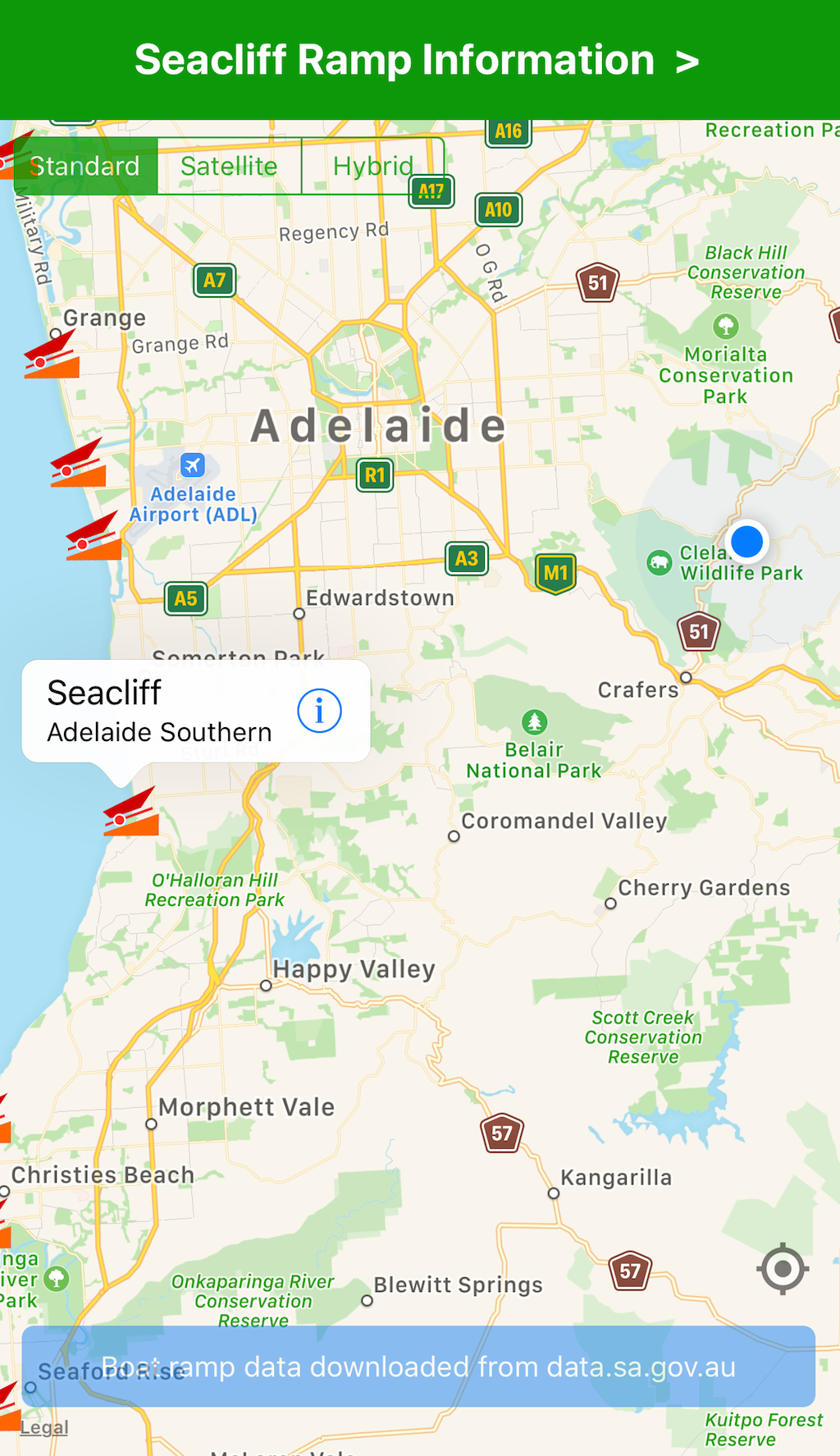Select boat ramp marker near Grange

pos(51,356)
